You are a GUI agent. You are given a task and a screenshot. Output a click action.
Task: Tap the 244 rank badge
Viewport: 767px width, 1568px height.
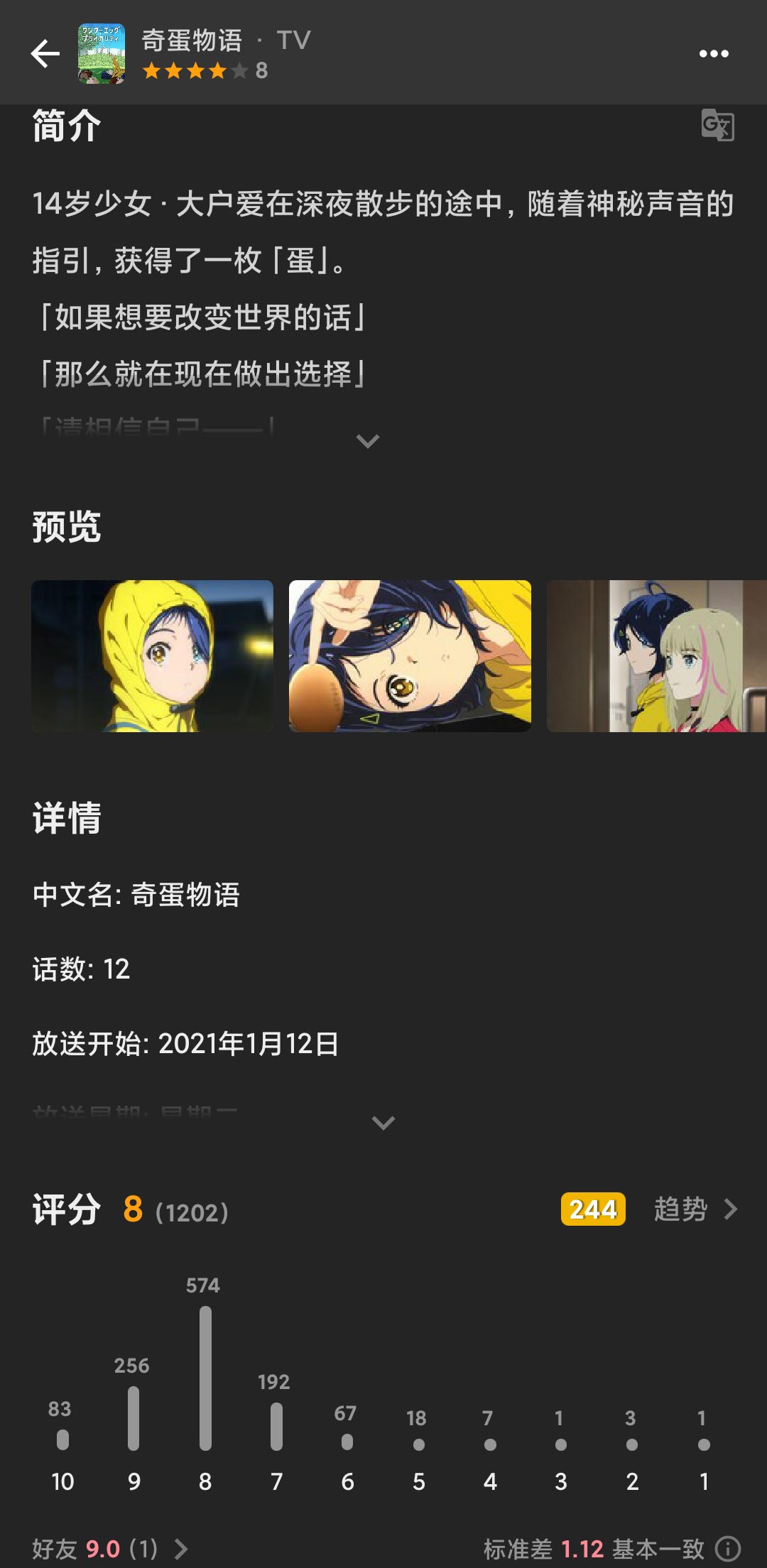click(x=593, y=1209)
